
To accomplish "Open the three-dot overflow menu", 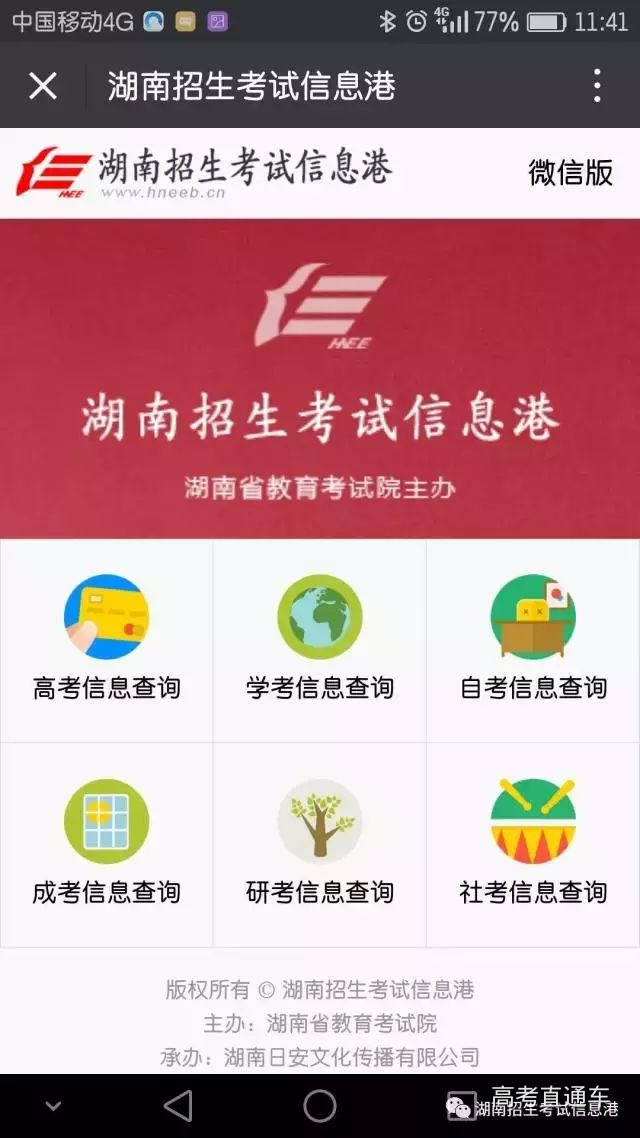I will pyautogui.click(x=596, y=86).
